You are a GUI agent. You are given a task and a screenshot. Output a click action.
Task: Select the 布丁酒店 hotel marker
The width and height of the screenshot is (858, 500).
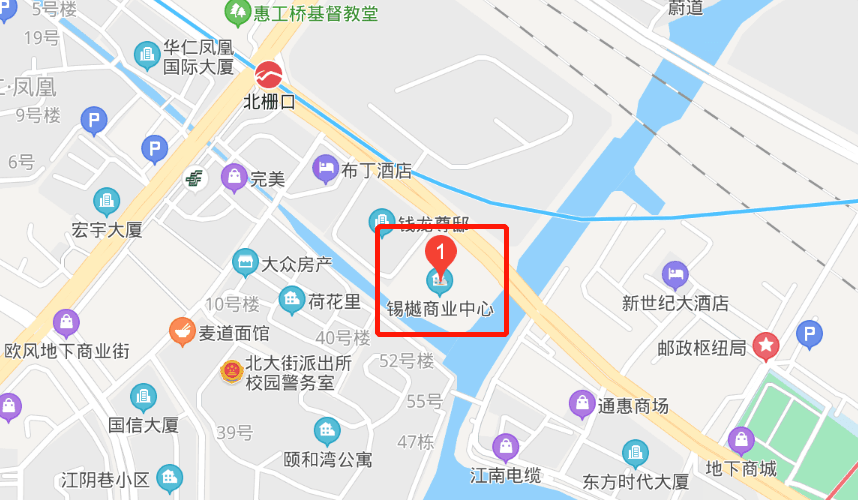click(x=326, y=169)
